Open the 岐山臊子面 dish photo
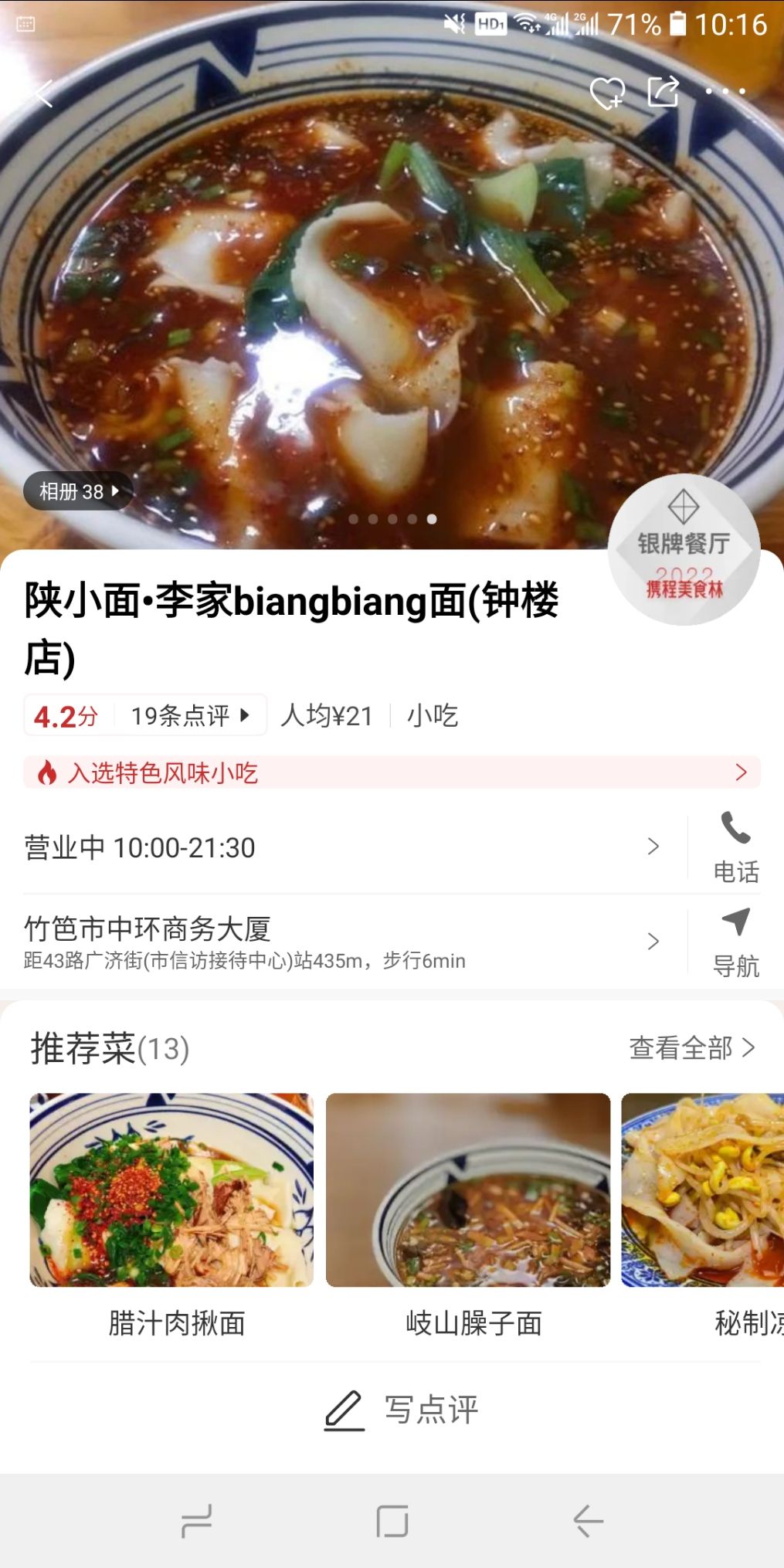The width and height of the screenshot is (784, 1568). click(x=468, y=1190)
